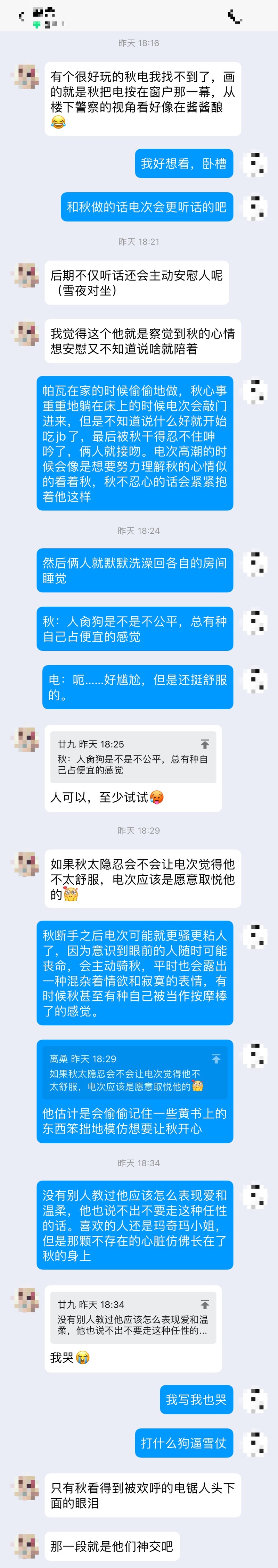The height and width of the screenshot is (1568, 278).
Task: Start a voice call from the header
Action: 235,16
